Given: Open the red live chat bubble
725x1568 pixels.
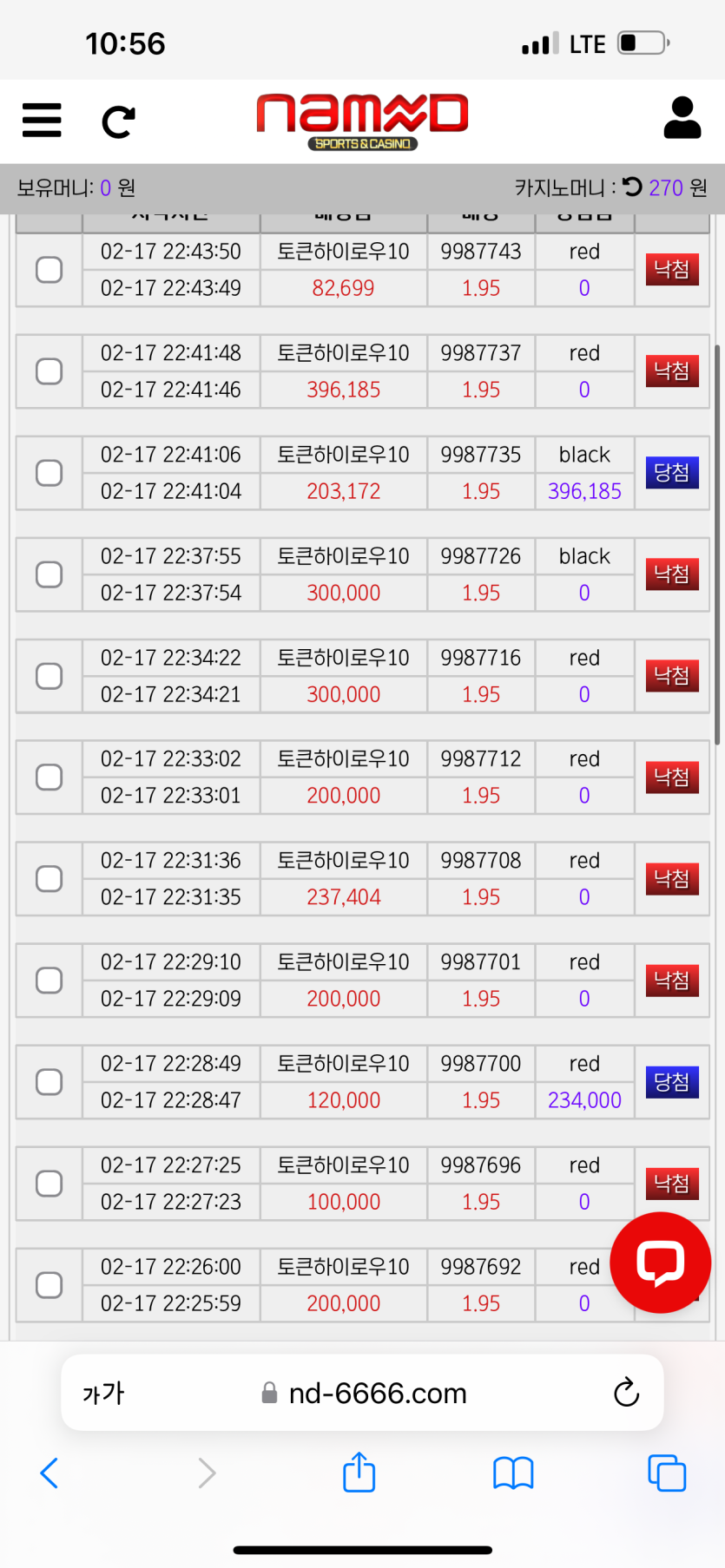Looking at the screenshot, I should coord(660,1263).
